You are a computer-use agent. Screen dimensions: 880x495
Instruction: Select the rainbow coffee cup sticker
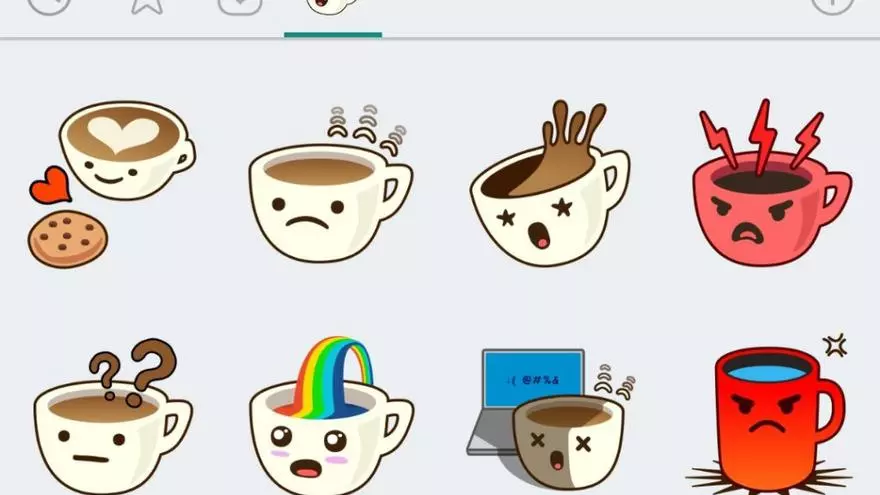tap(330, 420)
